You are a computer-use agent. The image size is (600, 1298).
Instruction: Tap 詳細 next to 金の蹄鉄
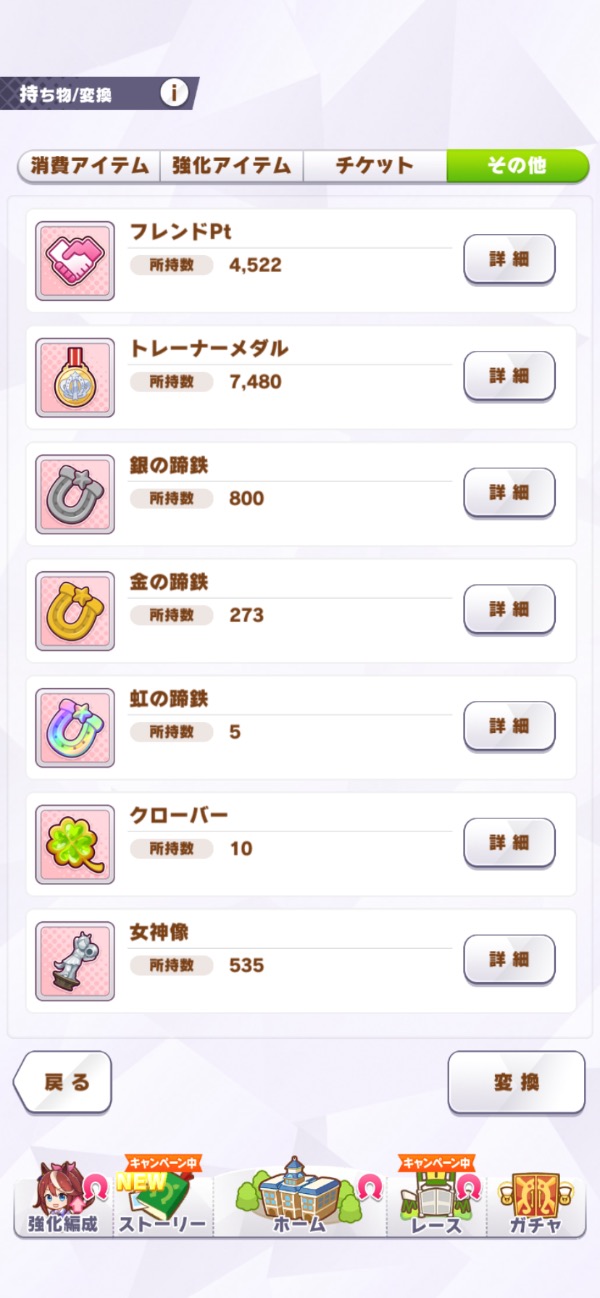point(509,610)
